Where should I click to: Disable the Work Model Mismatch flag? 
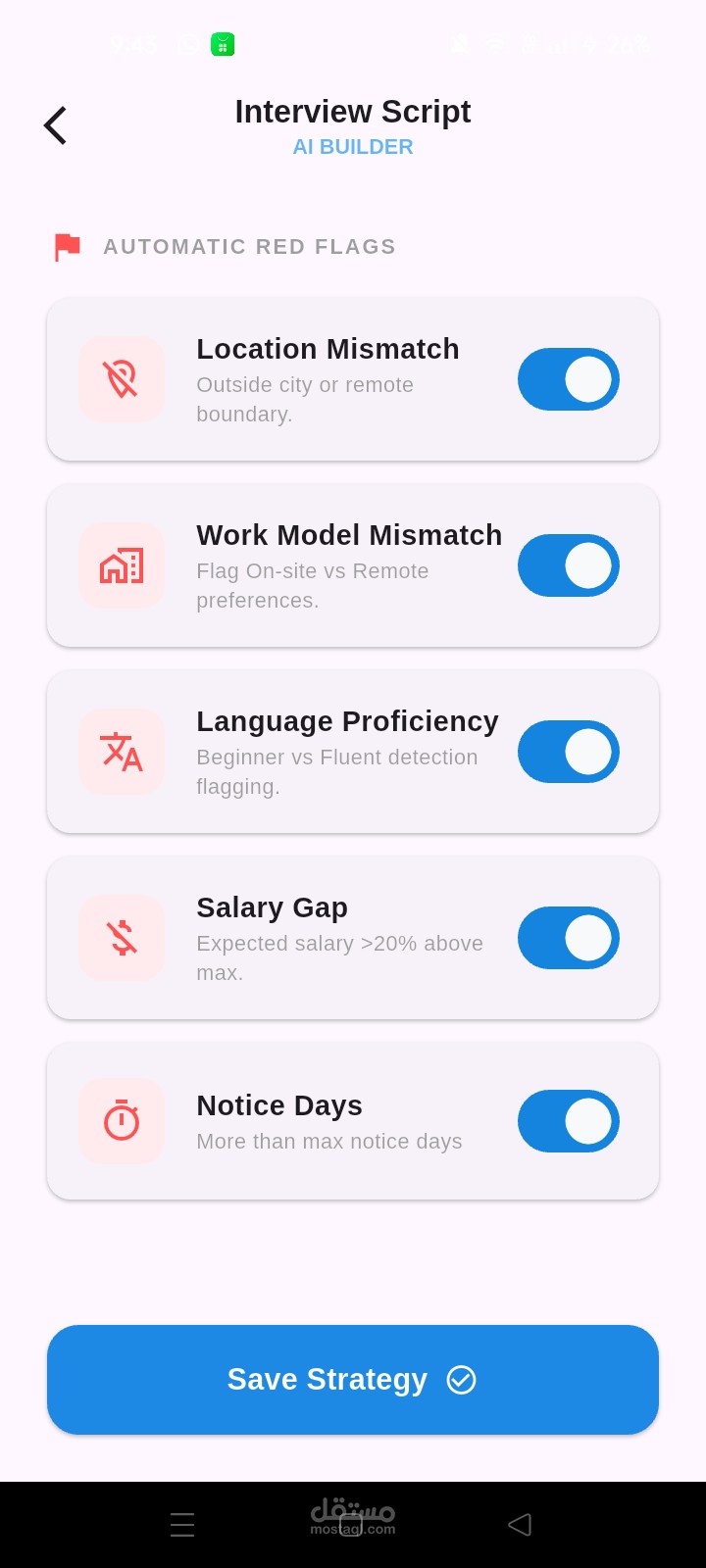click(568, 565)
